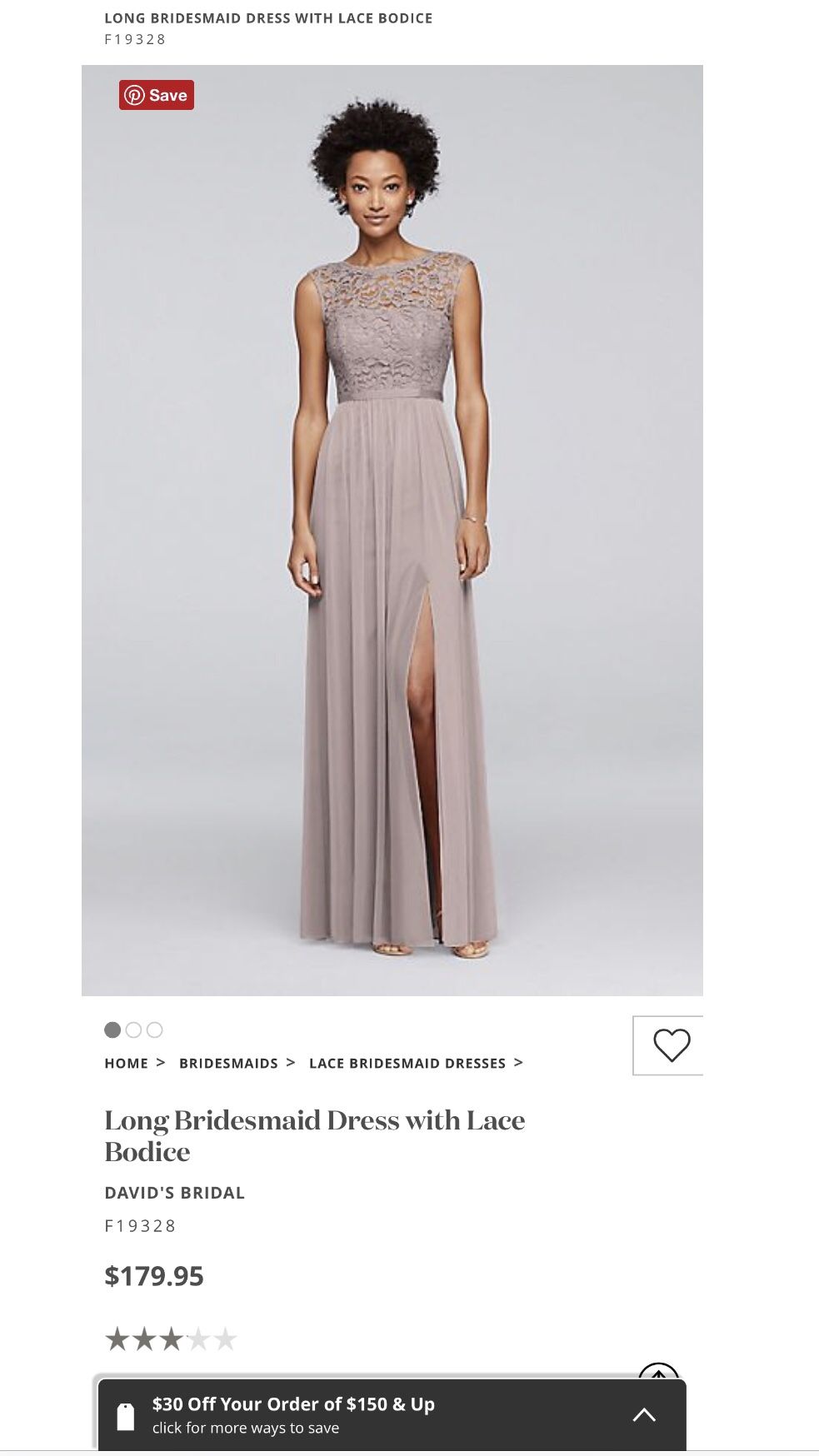Jump to the third image indicator dot
819x1456 pixels.
(154, 1030)
